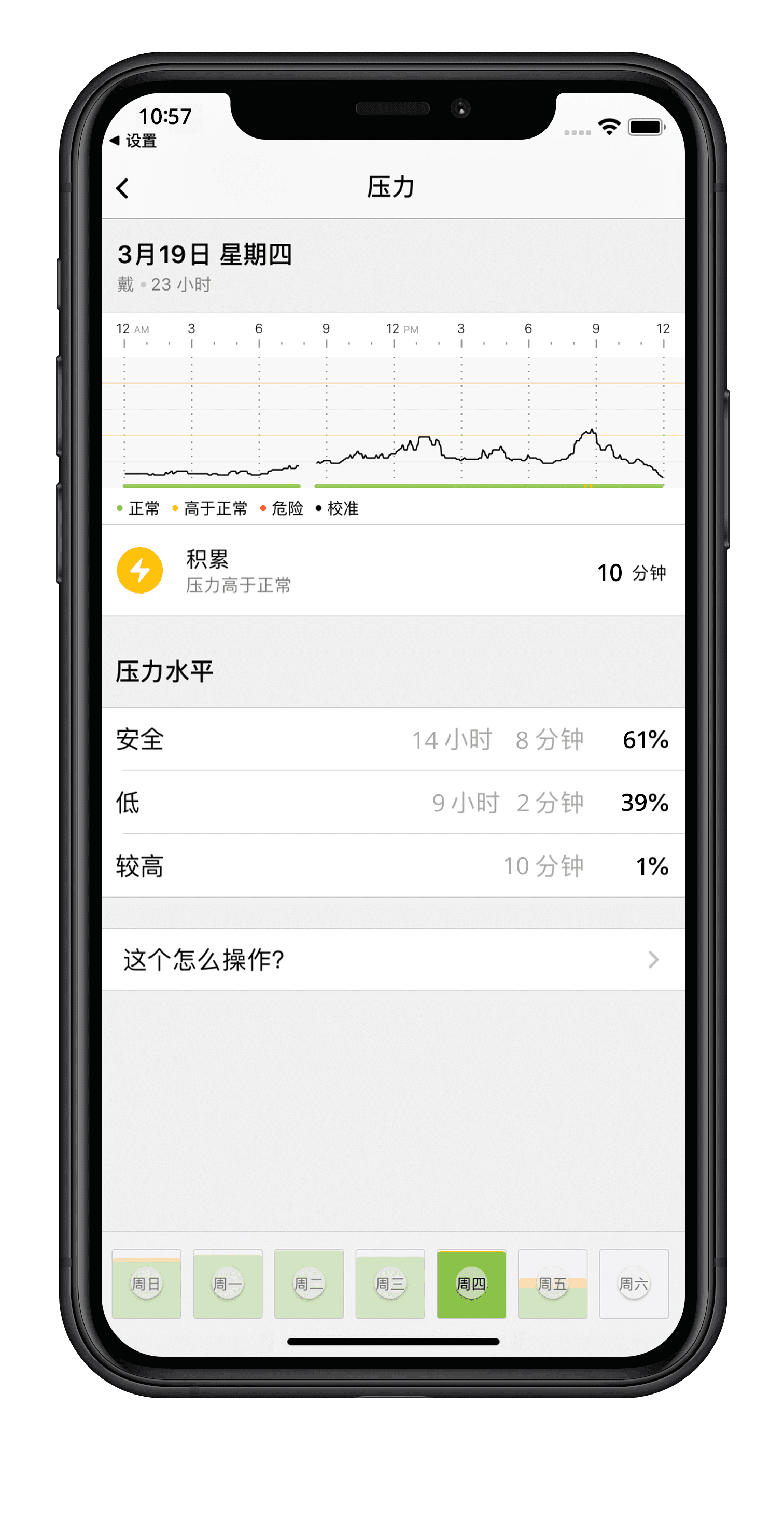
Task: Switch to 周一 stress data
Action: 227,1284
